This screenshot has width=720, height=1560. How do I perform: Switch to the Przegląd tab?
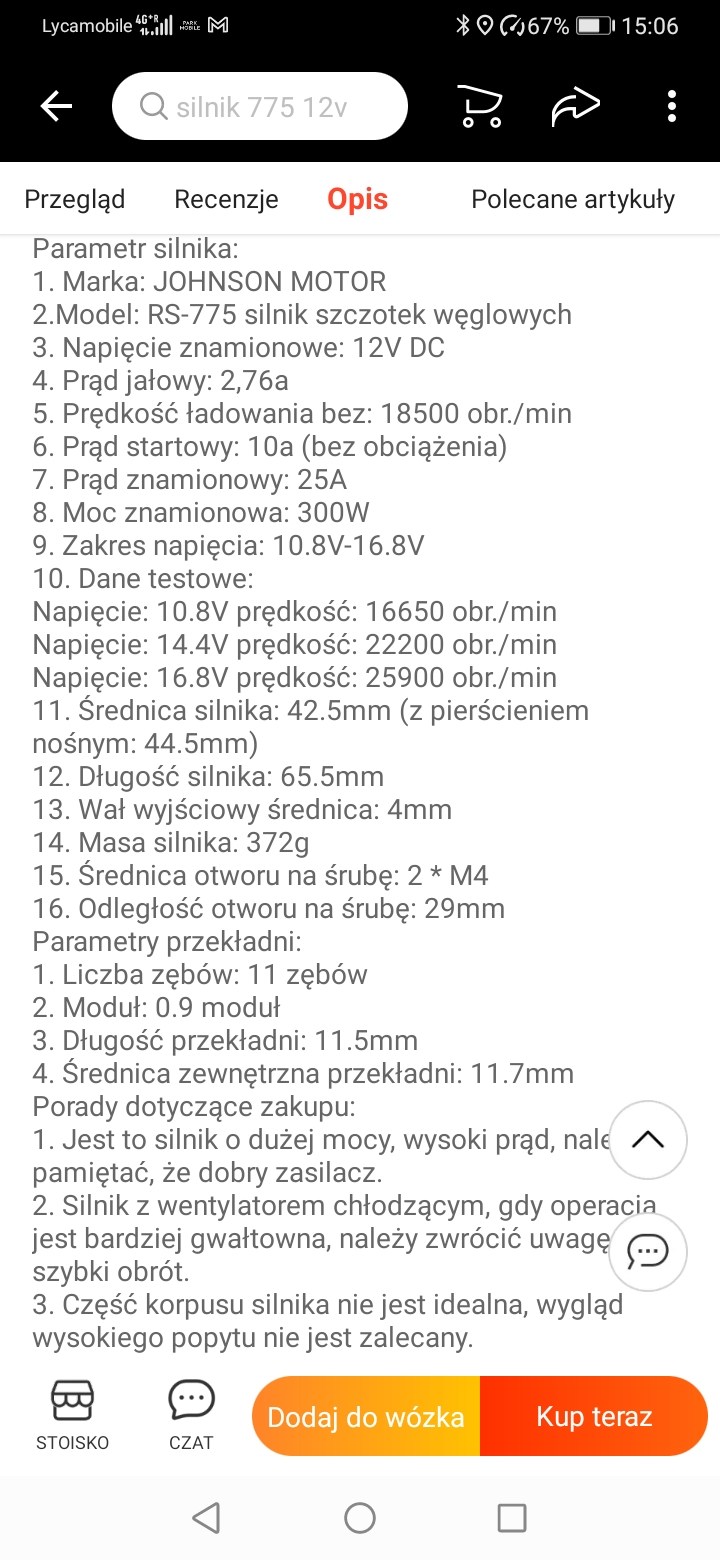(75, 200)
